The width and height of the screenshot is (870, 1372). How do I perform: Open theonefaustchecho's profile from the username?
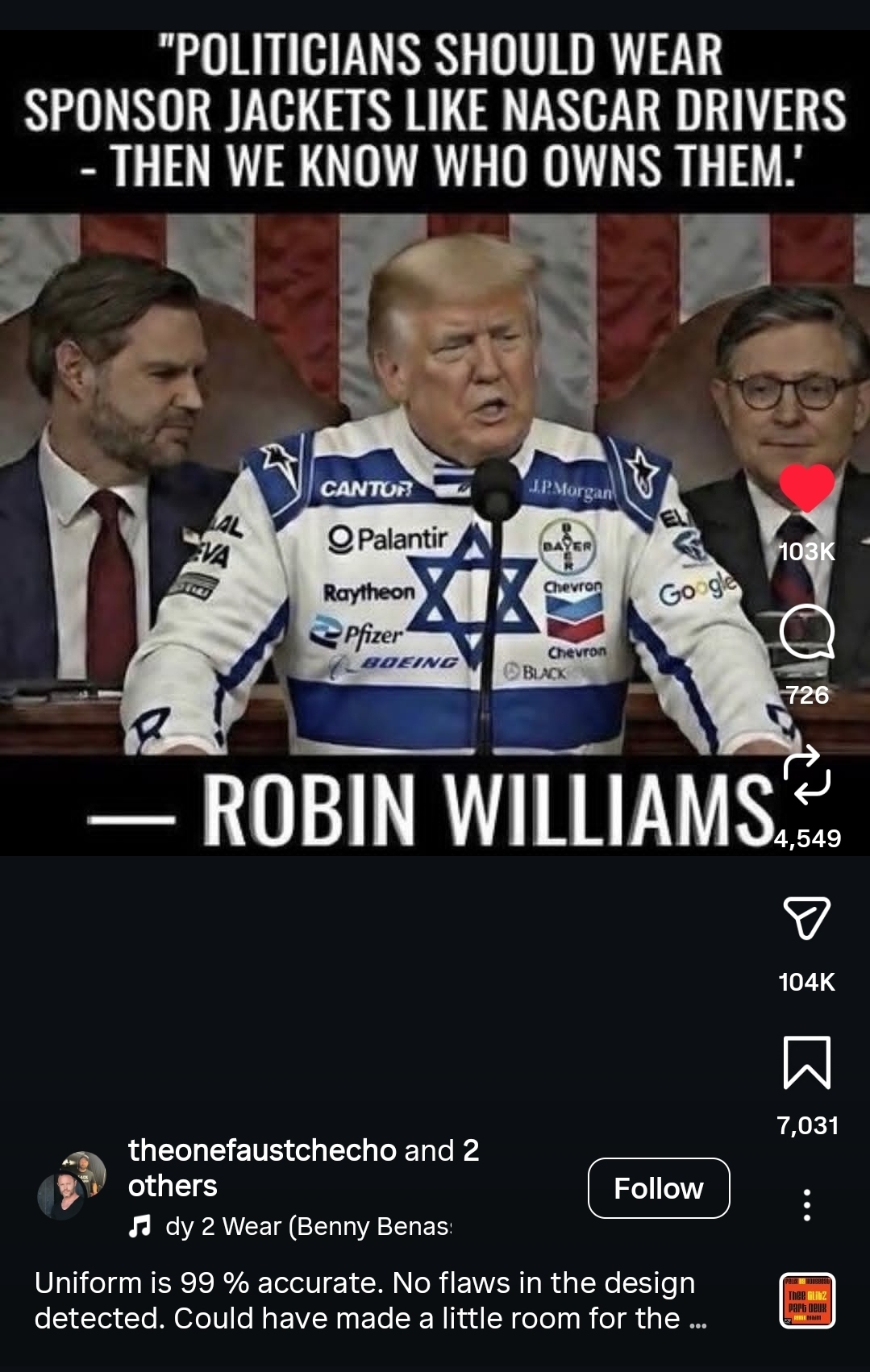point(262,1150)
